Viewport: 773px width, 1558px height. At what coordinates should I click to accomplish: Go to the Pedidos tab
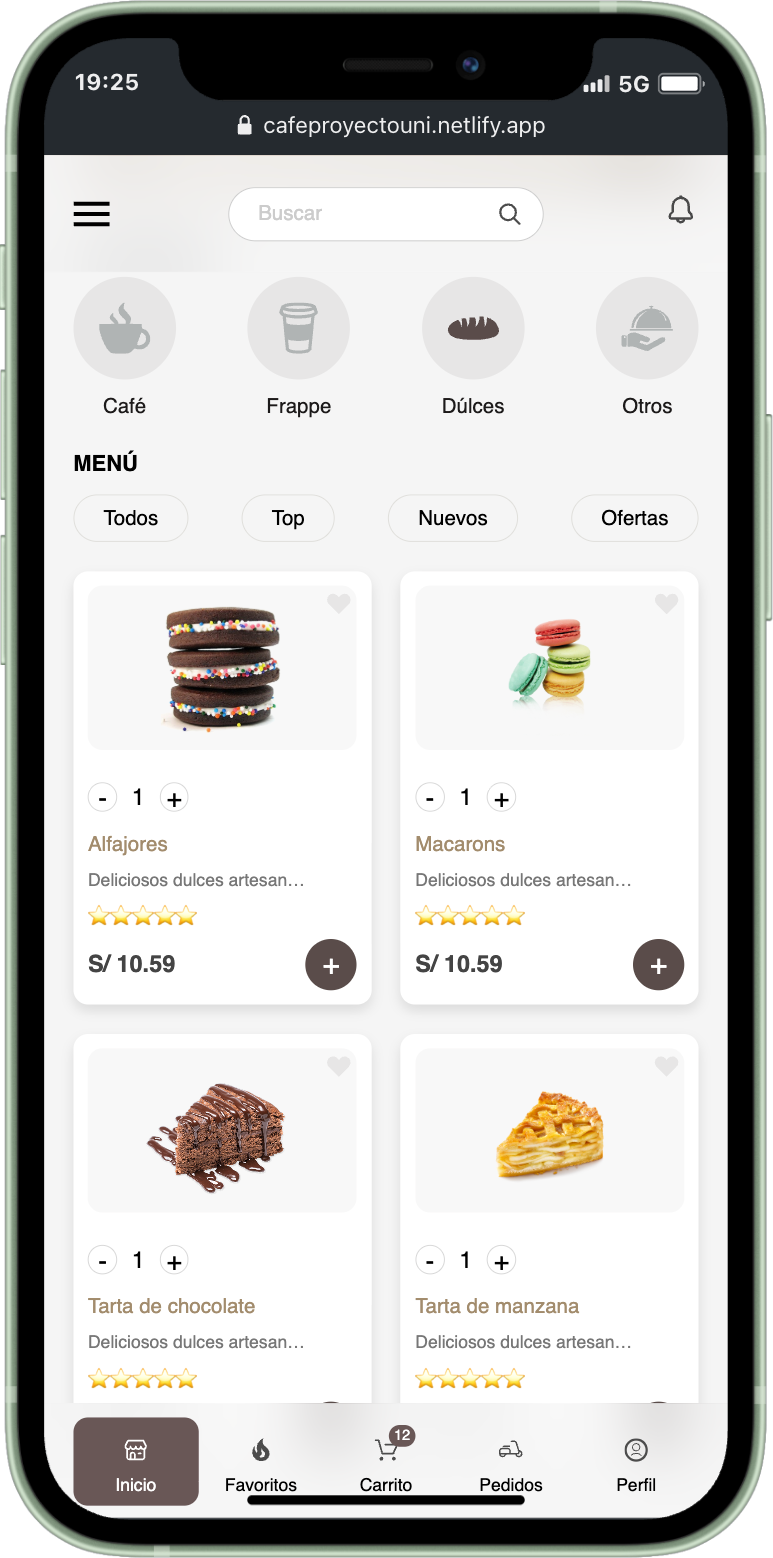coord(511,1463)
